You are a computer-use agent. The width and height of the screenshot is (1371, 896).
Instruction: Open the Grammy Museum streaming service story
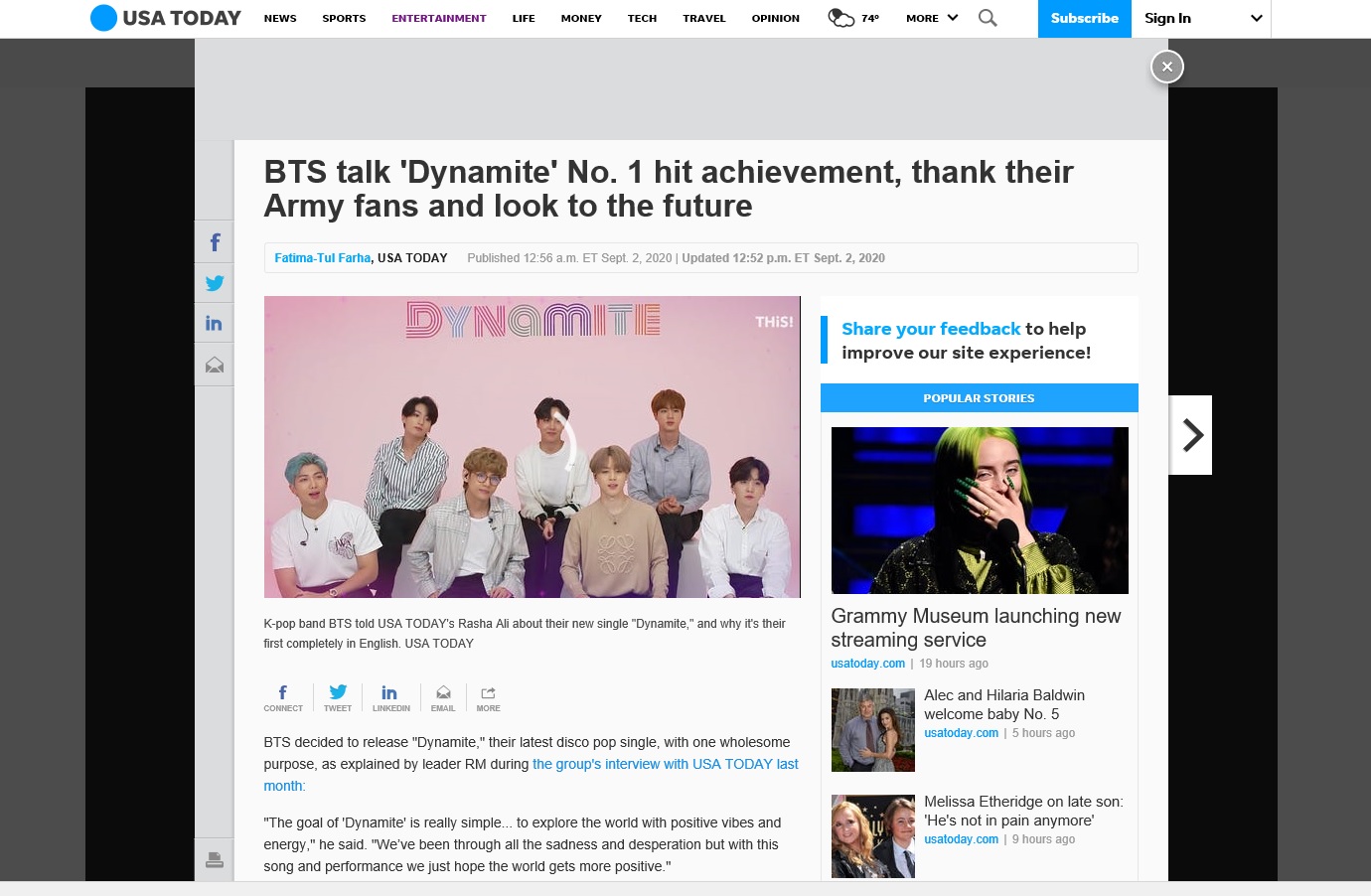click(975, 628)
